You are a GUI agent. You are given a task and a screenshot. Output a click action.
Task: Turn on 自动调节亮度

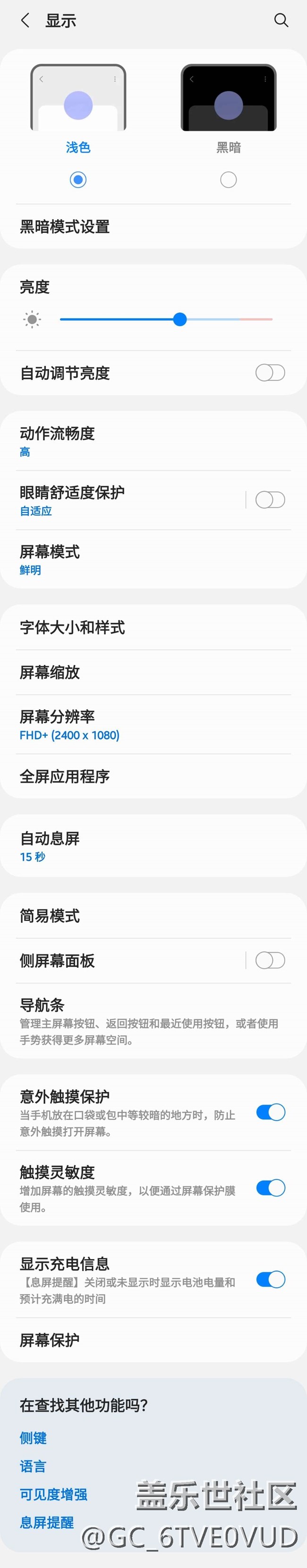(x=270, y=372)
